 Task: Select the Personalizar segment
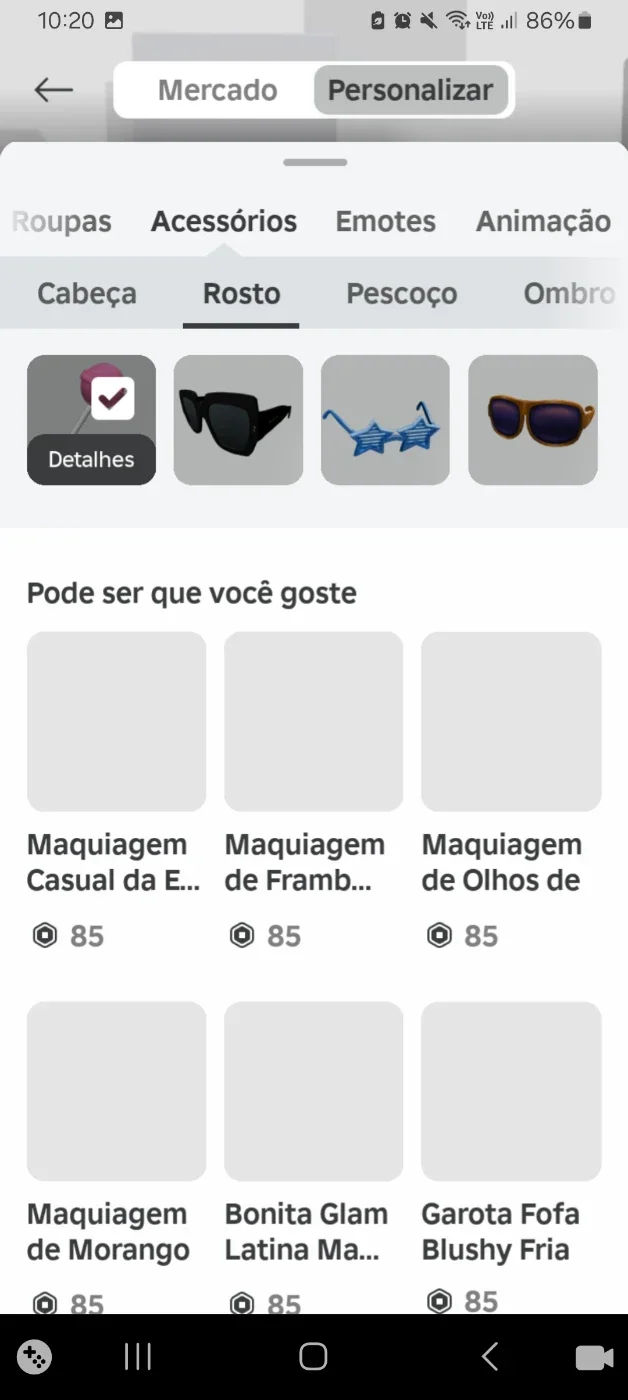(410, 90)
